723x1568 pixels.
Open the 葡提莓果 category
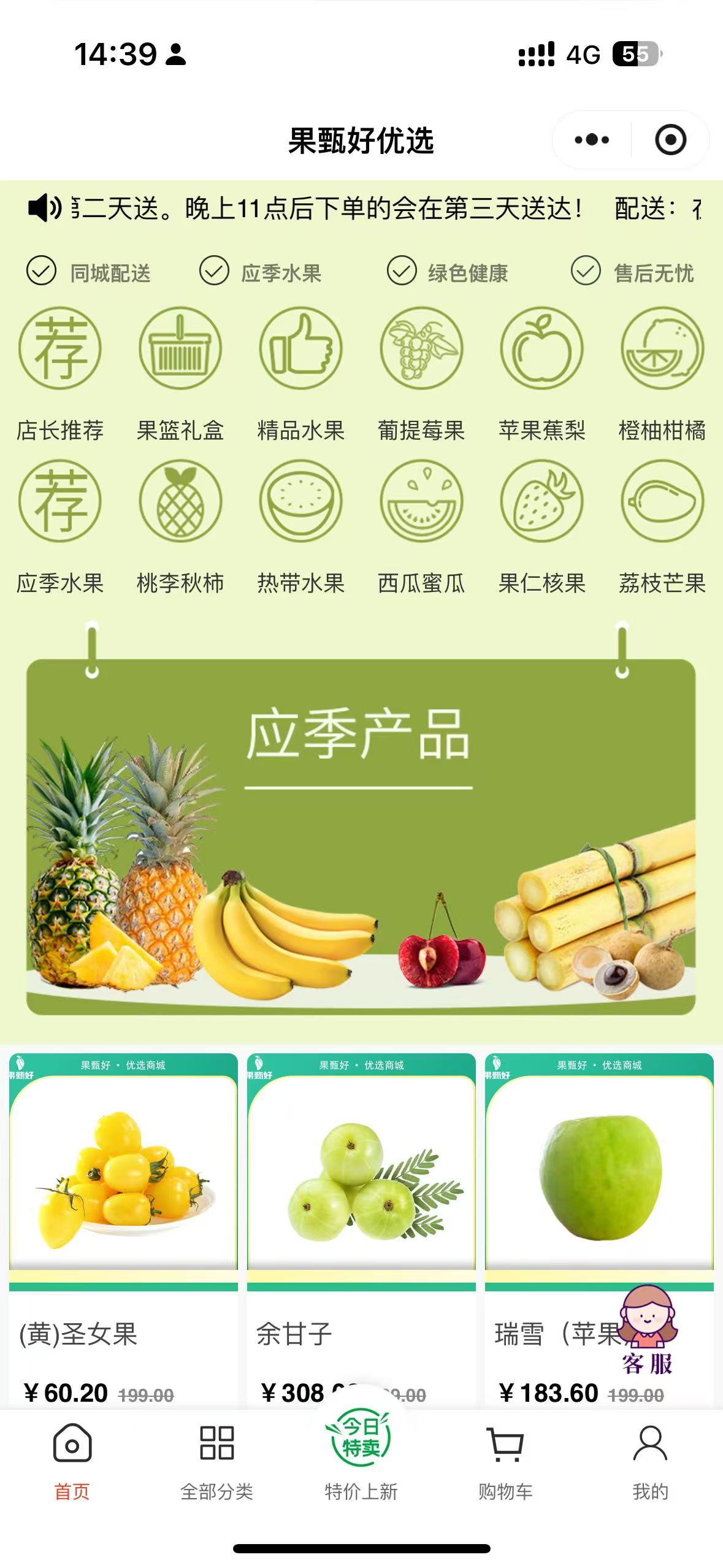tap(421, 374)
